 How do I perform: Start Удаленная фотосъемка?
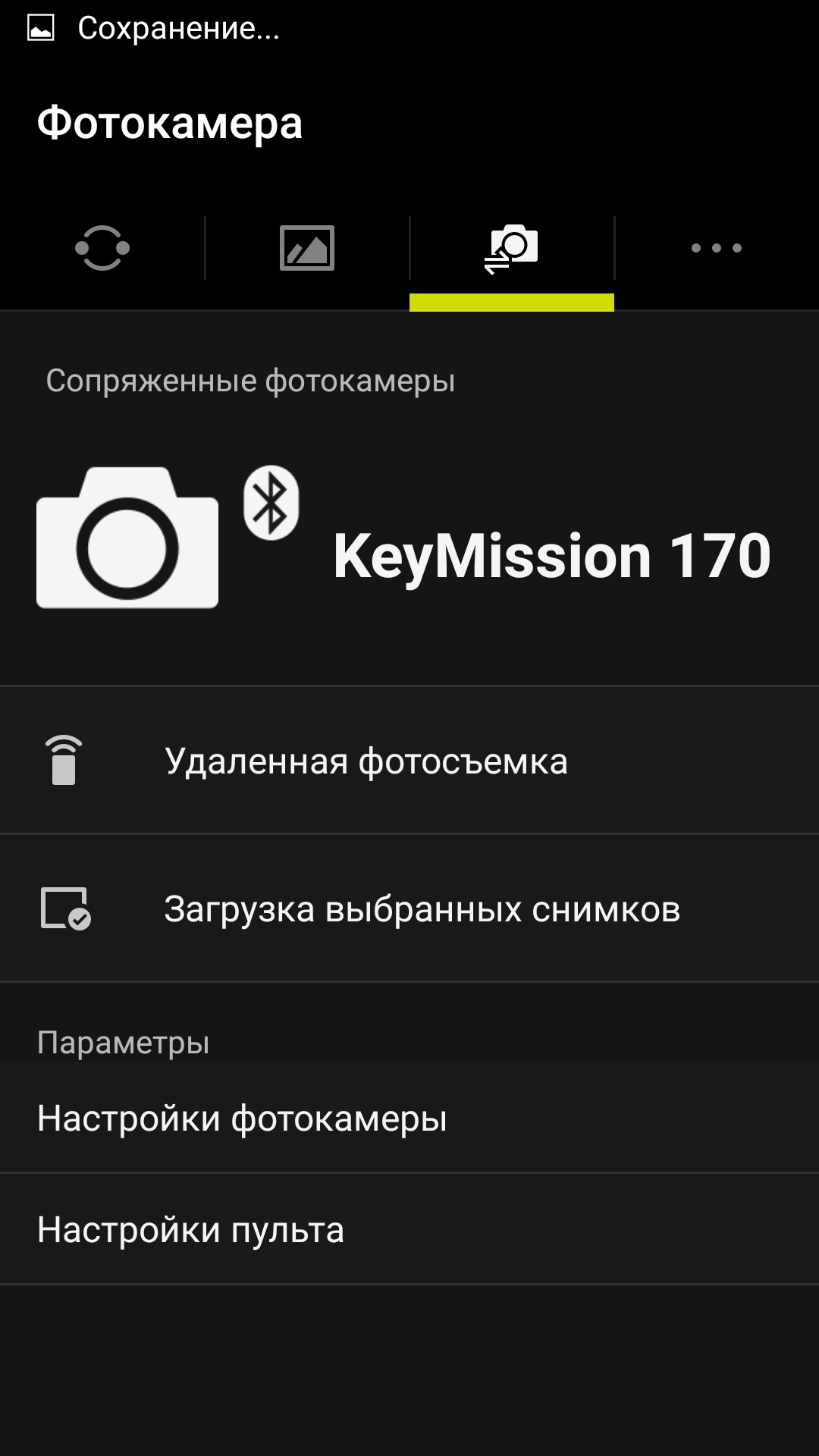tap(409, 761)
